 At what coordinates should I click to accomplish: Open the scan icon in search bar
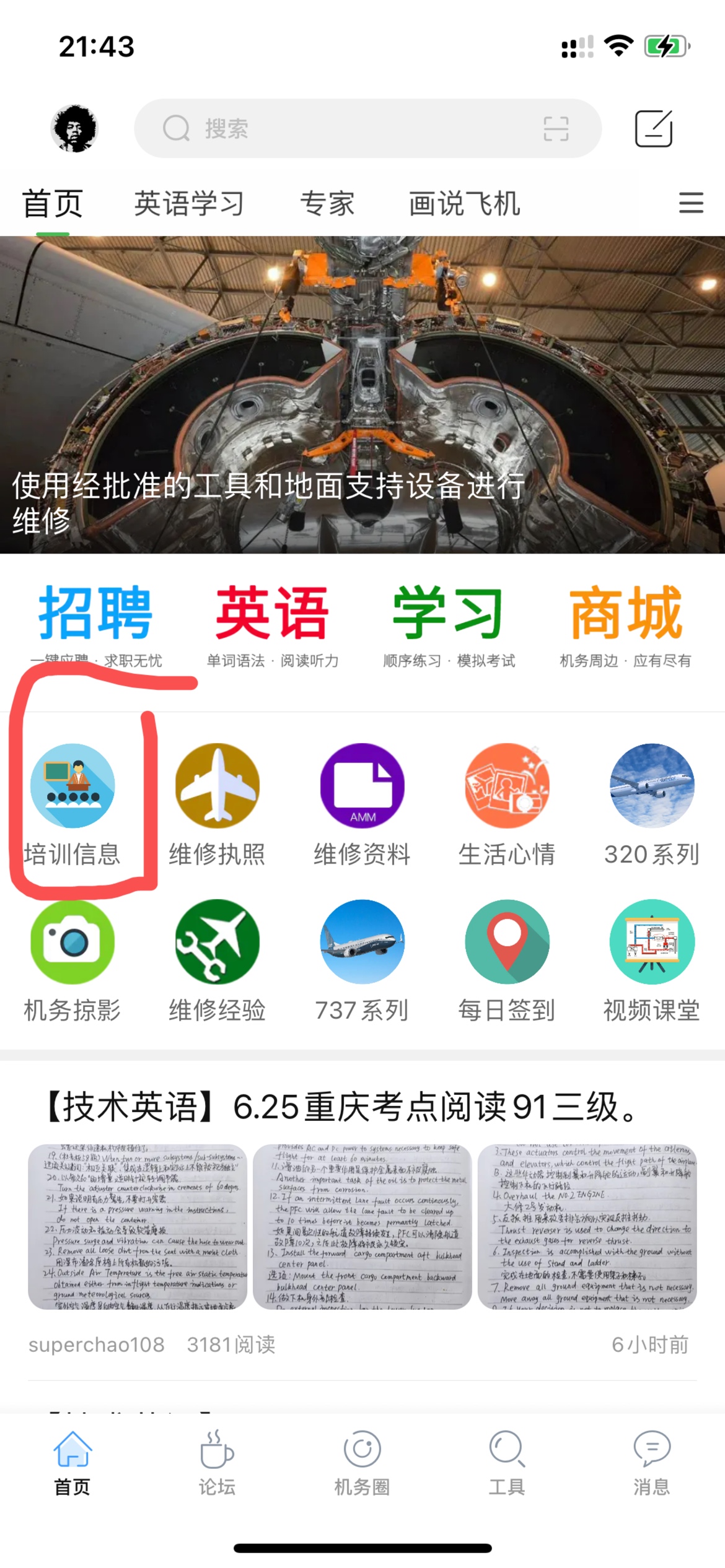click(555, 129)
